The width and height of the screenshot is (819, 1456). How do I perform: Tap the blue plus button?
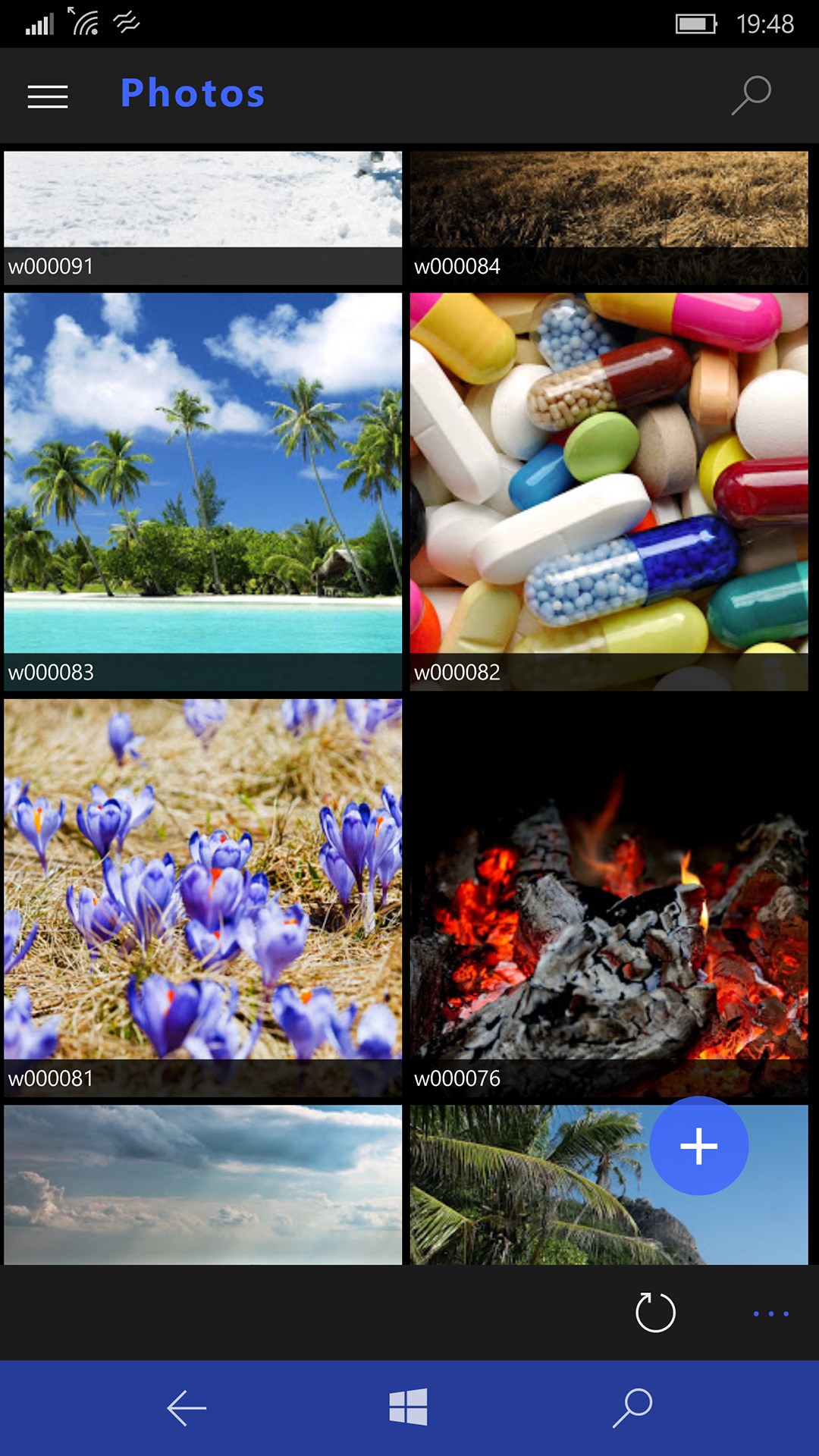(x=698, y=1146)
